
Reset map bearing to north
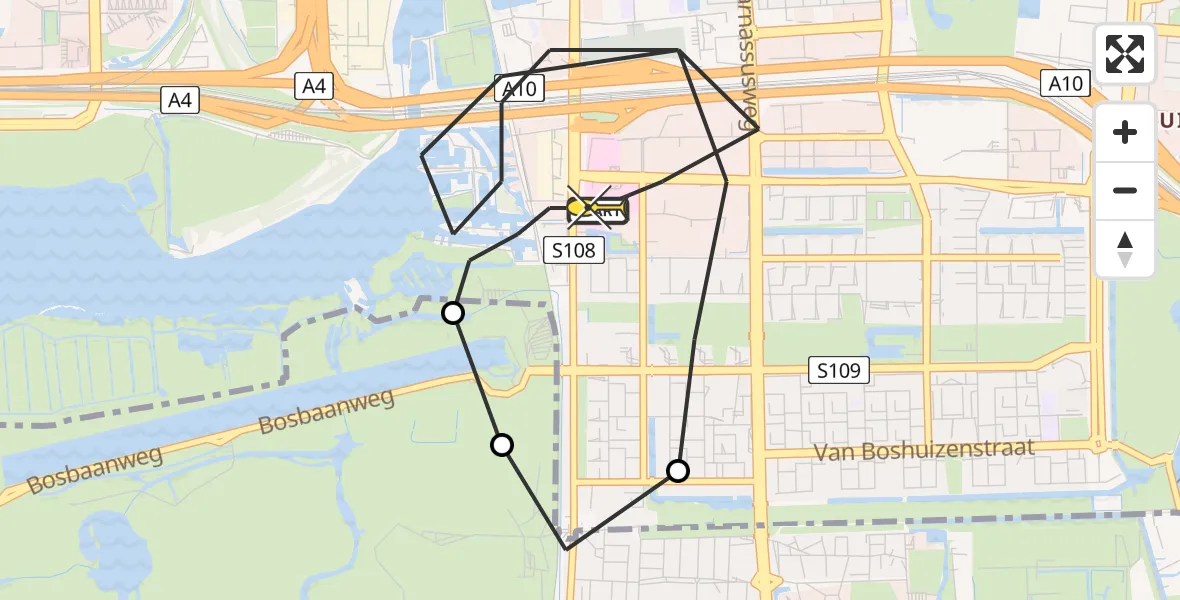pos(1125,249)
